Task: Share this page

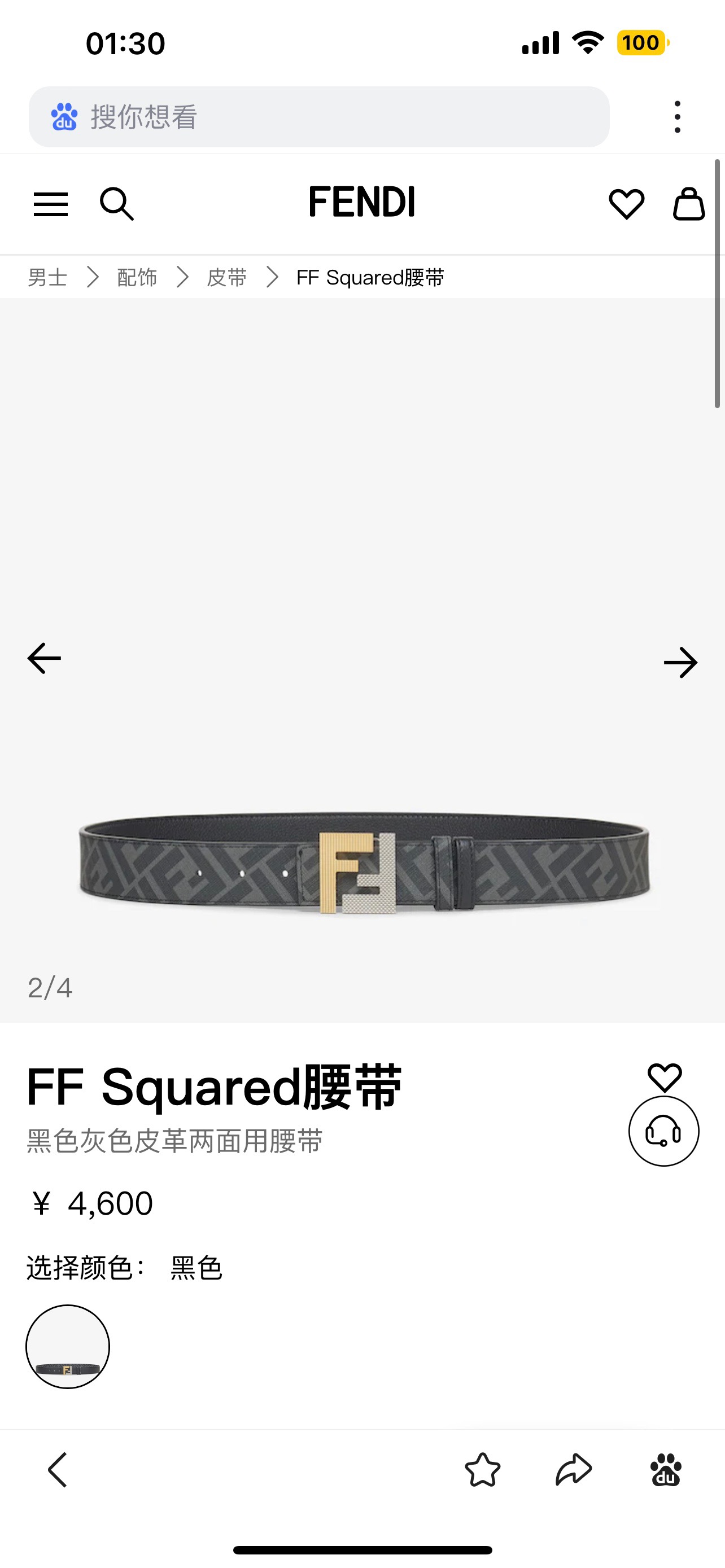Action: (x=574, y=1470)
